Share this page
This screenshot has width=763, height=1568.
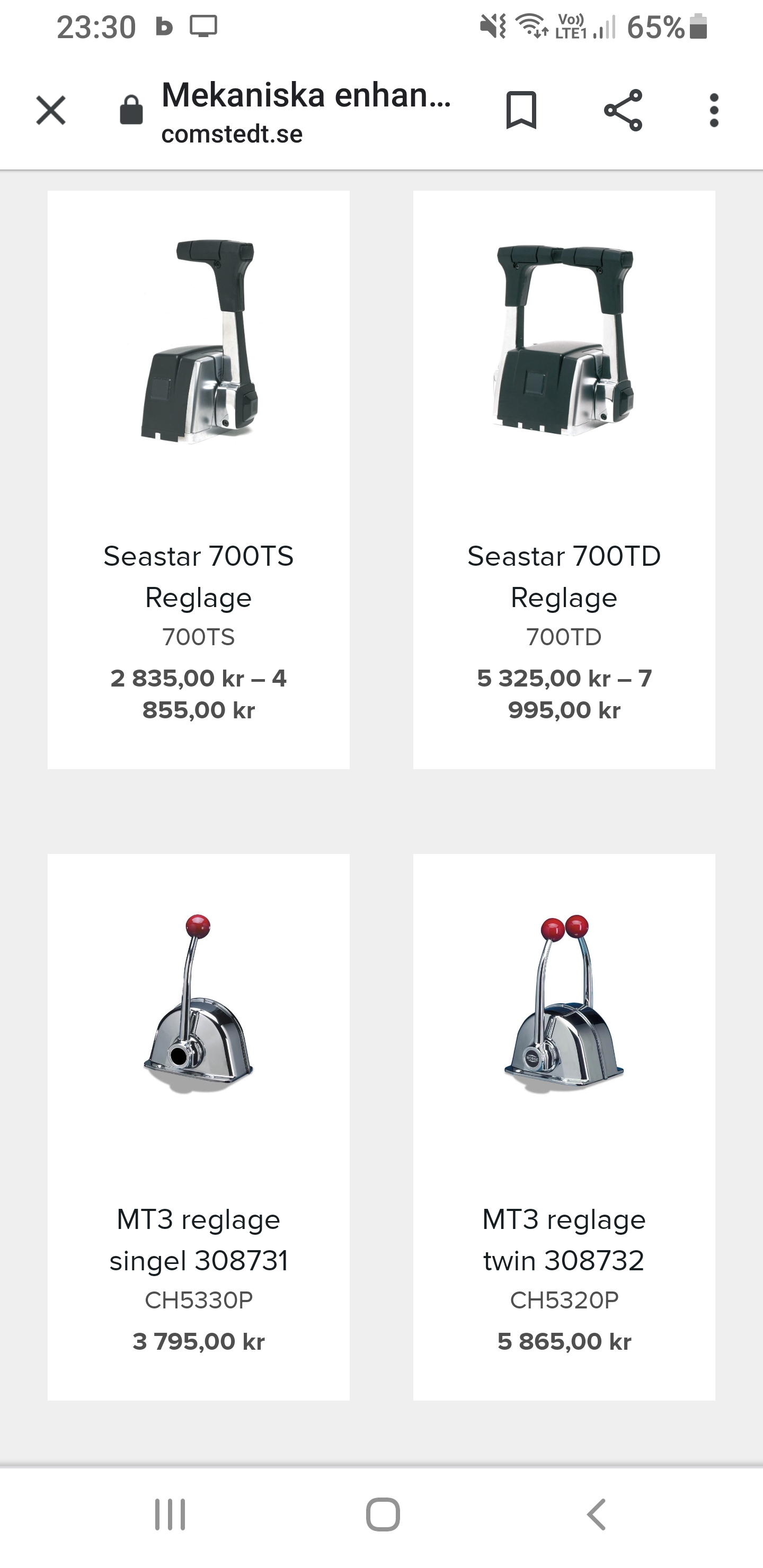(x=623, y=110)
